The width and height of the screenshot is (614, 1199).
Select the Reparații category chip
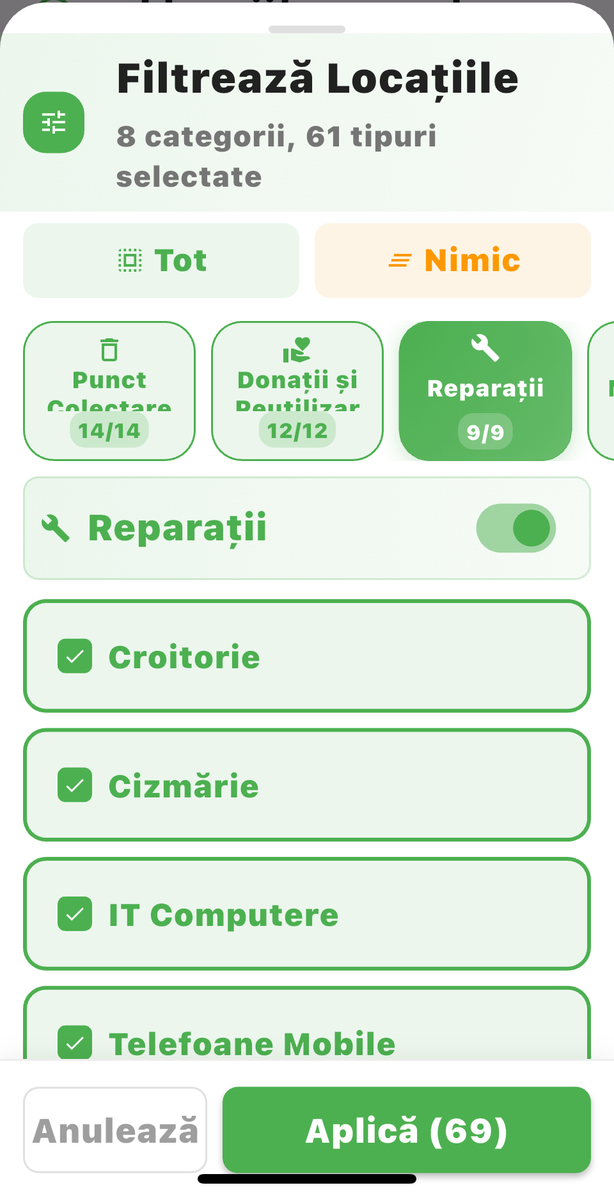pyautogui.click(x=485, y=390)
